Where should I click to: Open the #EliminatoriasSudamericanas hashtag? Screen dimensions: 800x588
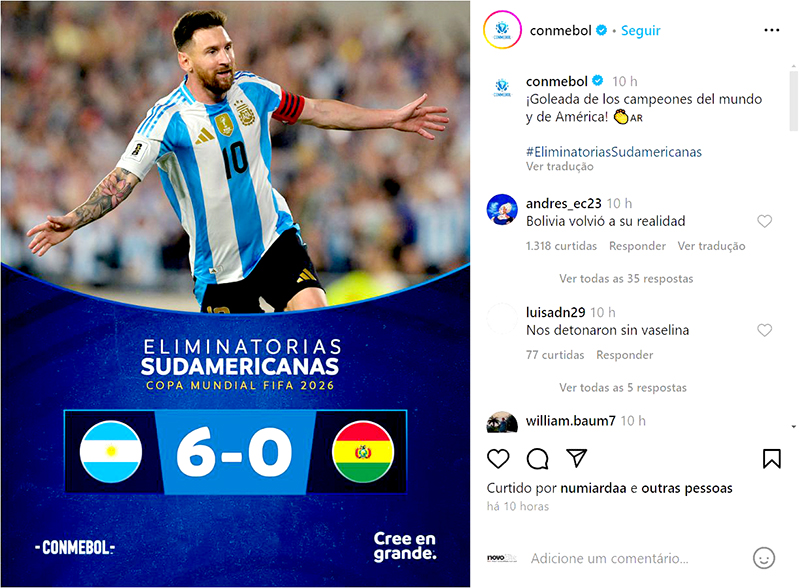coord(613,152)
